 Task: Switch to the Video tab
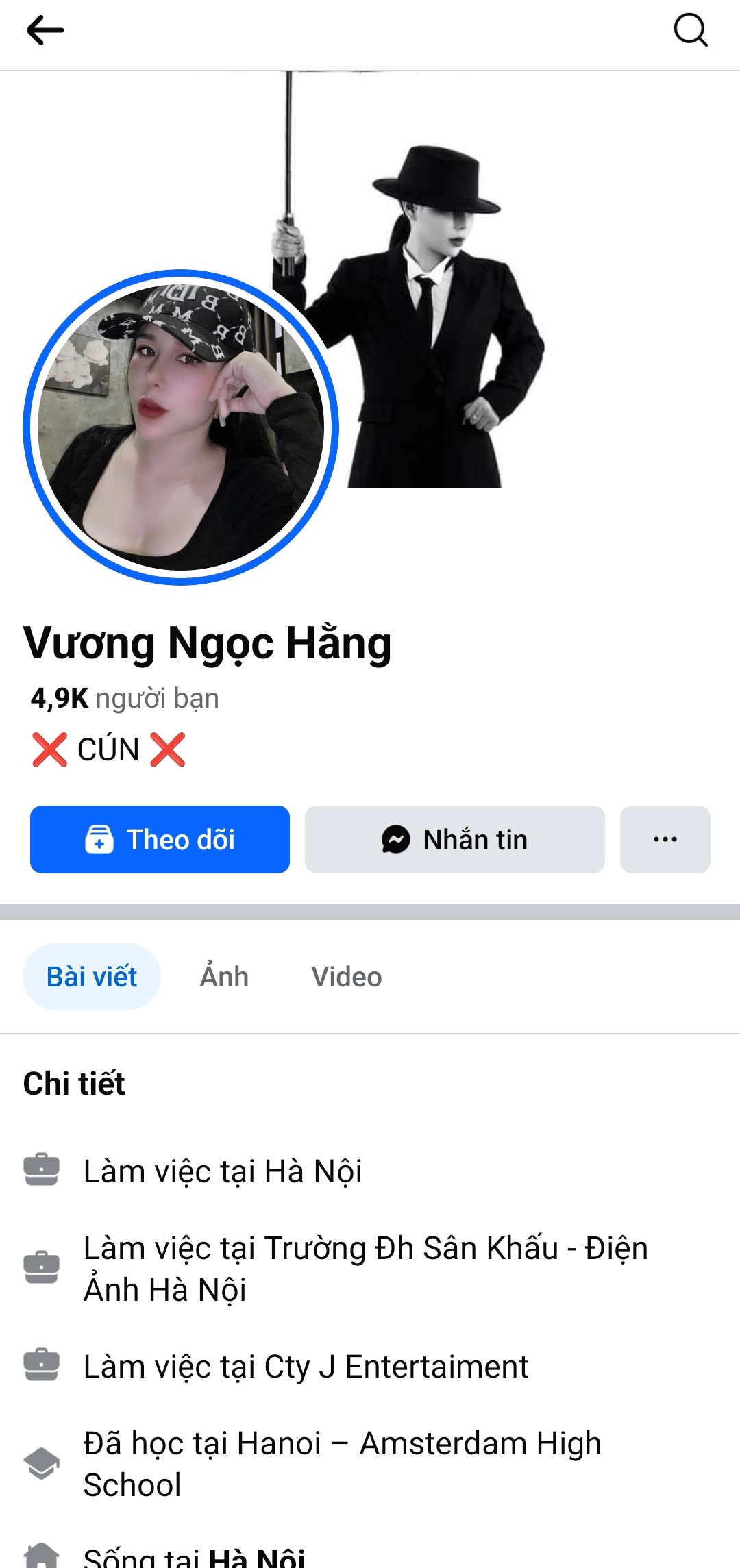pyautogui.click(x=346, y=976)
